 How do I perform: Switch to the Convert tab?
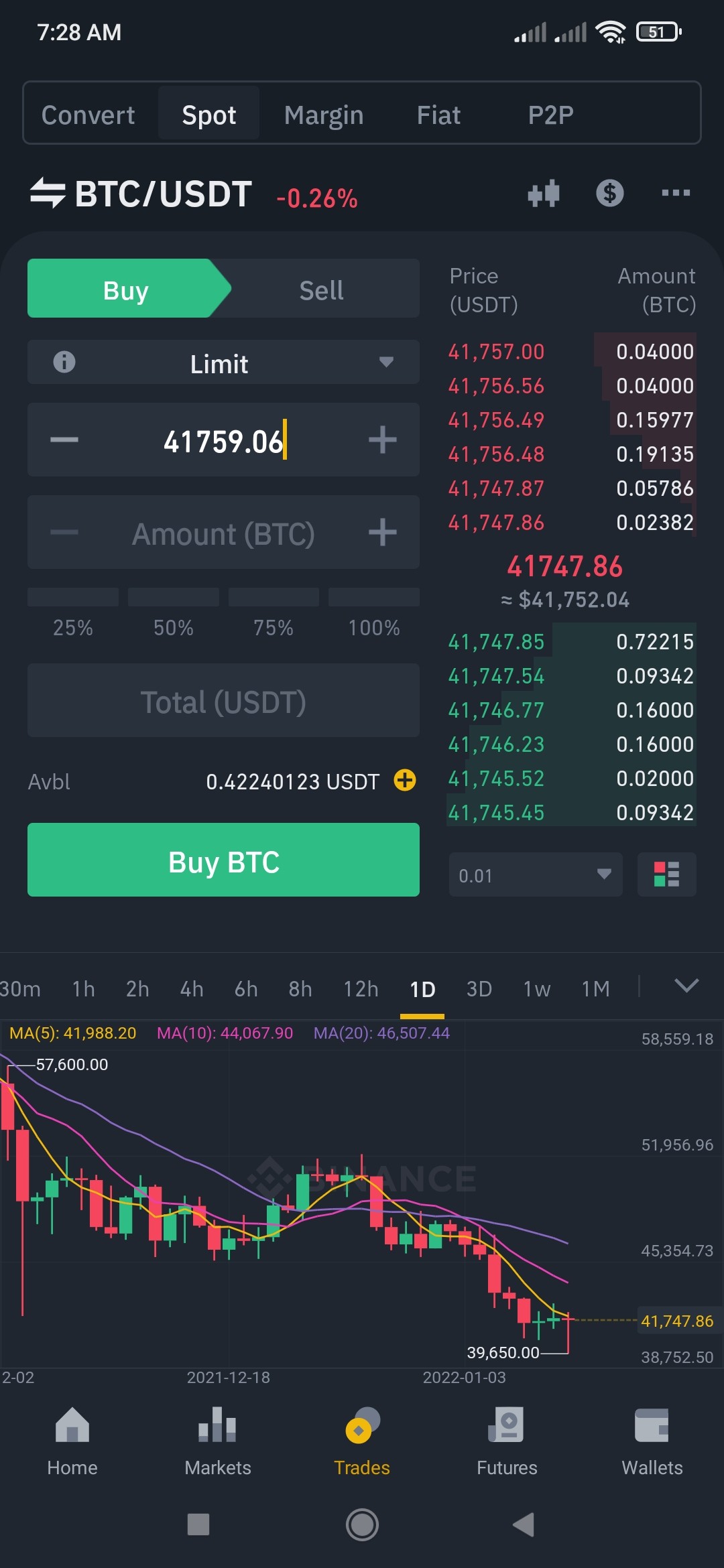(x=88, y=115)
